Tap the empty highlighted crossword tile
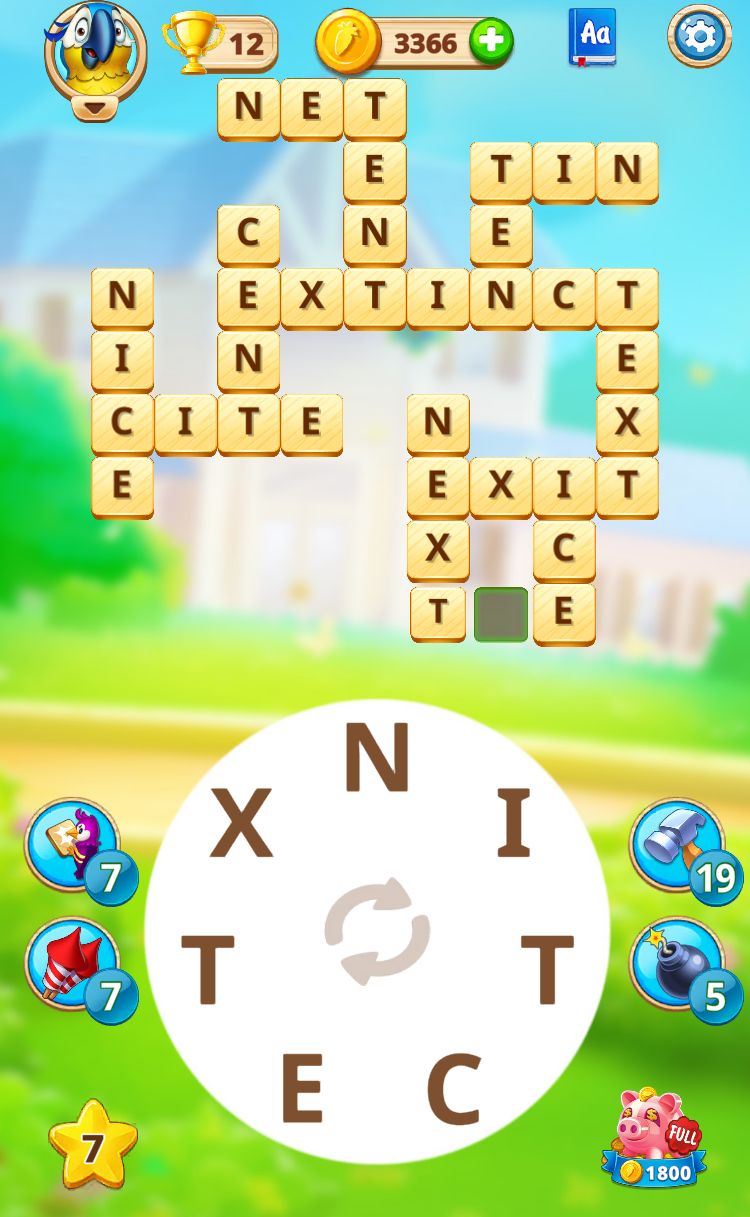 [500, 614]
